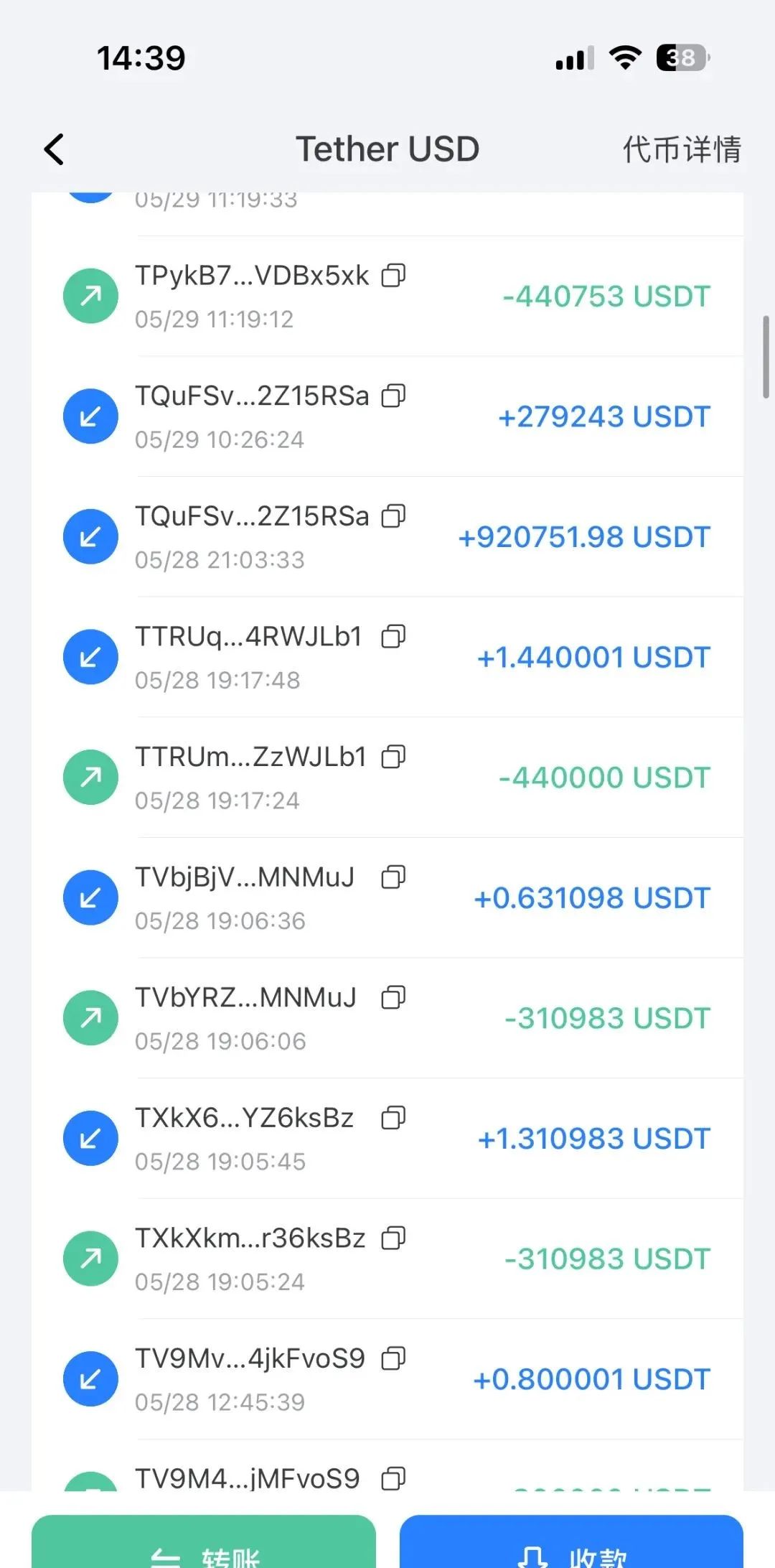Copy address TPykB7...VDBx5xk
Screen dimensions: 775x1568
click(x=393, y=275)
